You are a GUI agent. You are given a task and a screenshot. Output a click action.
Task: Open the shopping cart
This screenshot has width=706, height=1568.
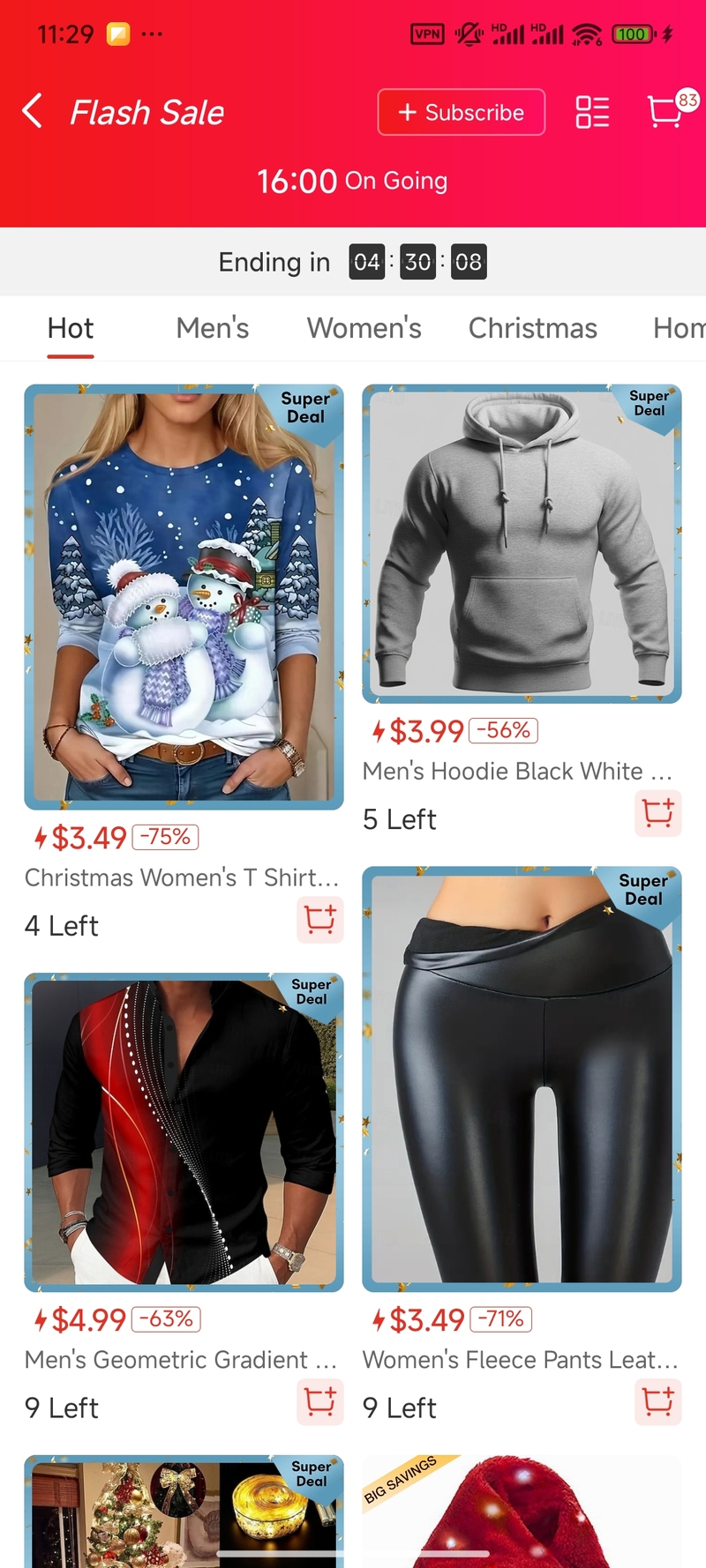click(667, 112)
